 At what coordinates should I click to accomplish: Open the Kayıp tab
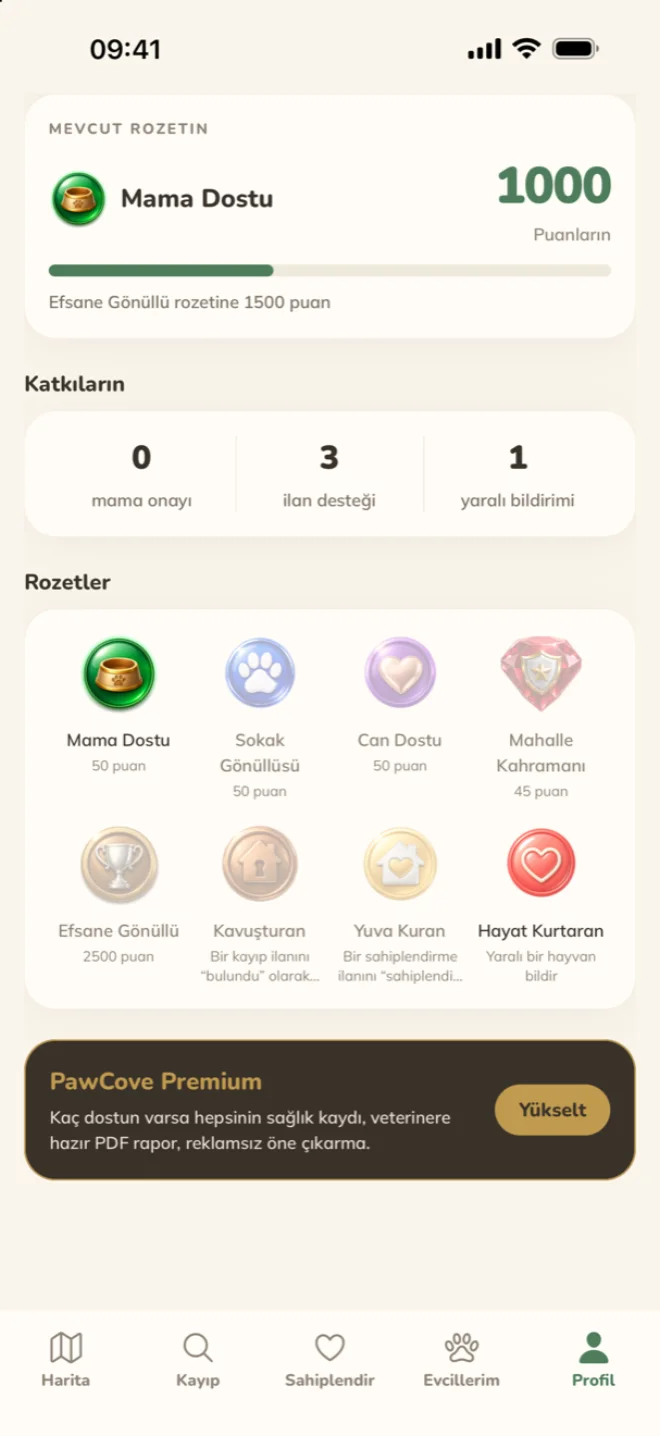click(197, 1360)
